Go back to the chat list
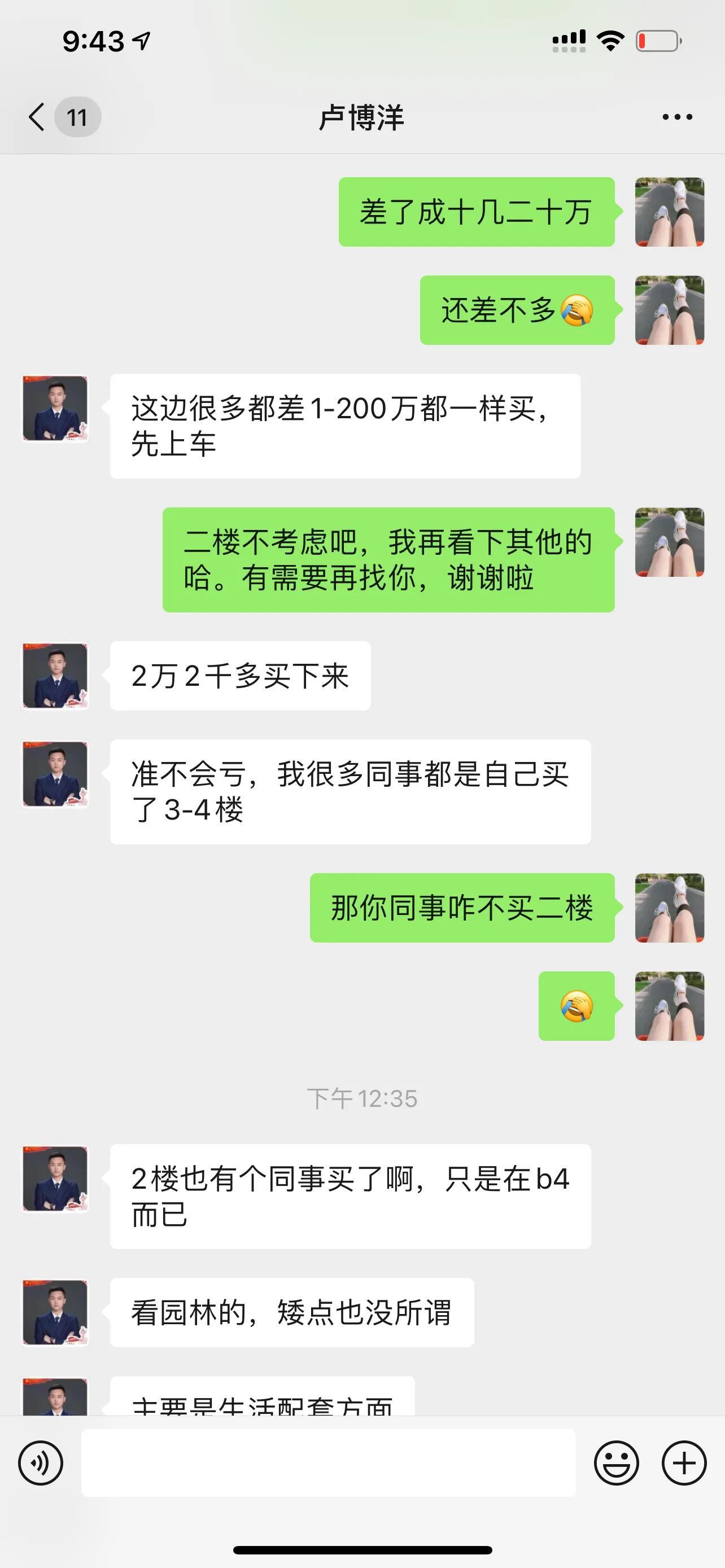Viewport: 725px width, 1568px height. point(38,117)
